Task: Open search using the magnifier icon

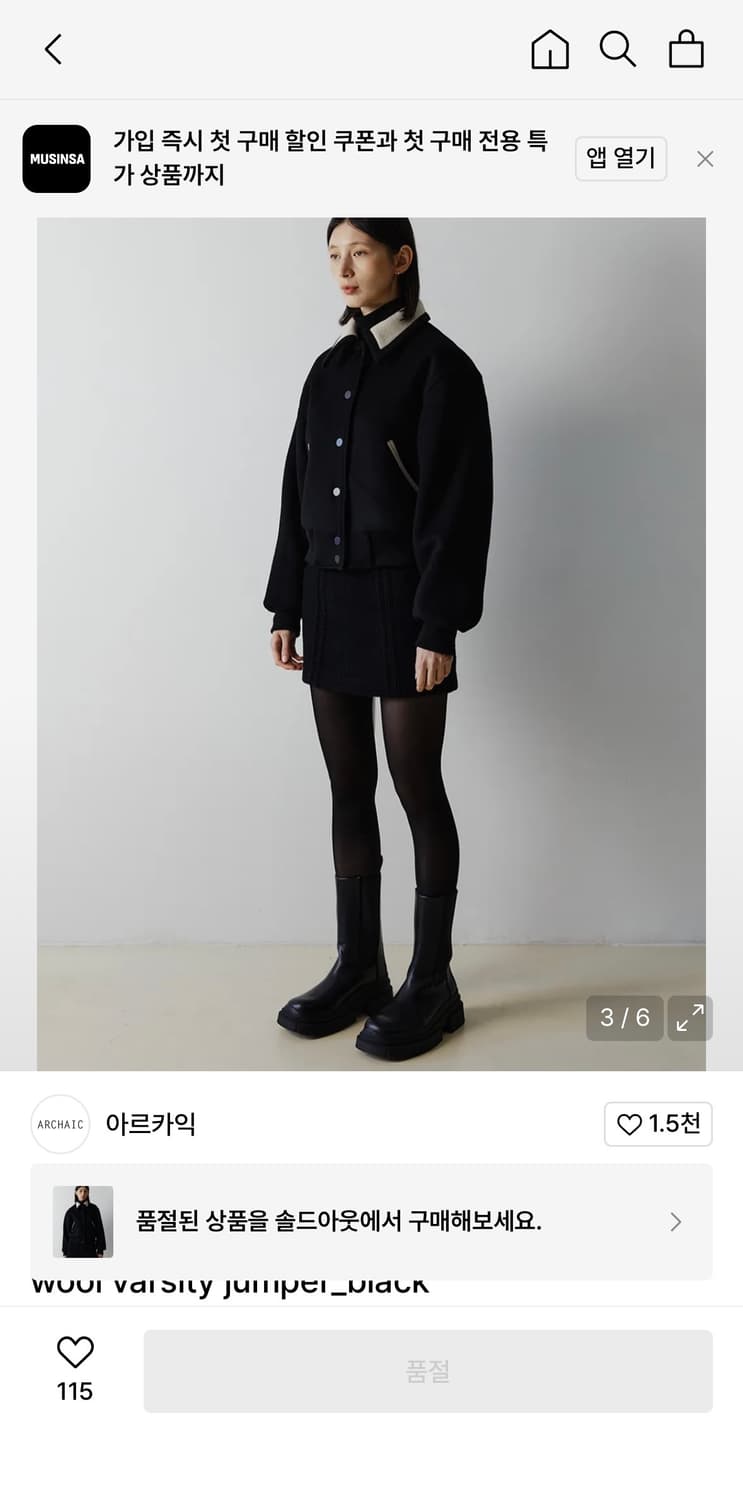Action: point(617,49)
